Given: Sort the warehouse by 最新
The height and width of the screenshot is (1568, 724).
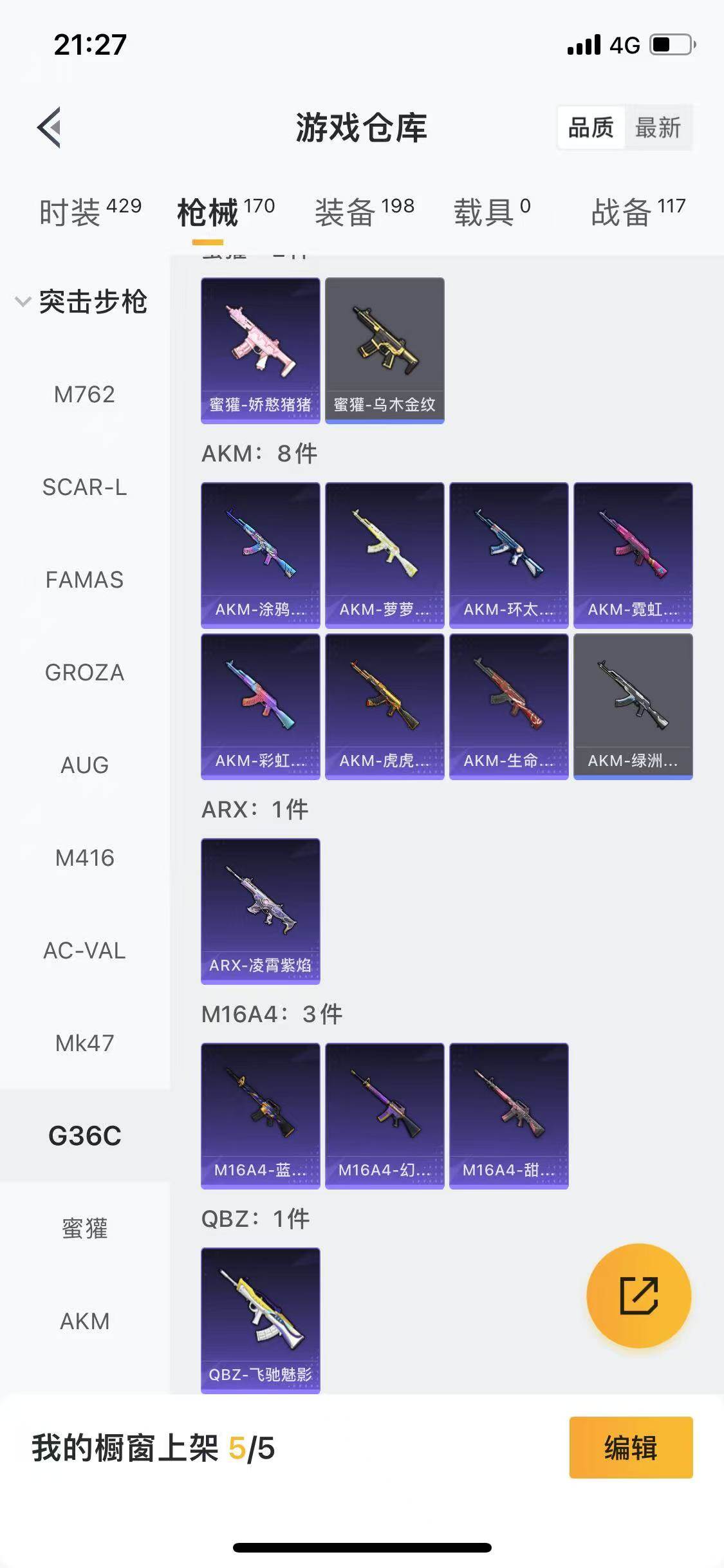Looking at the screenshot, I should pyautogui.click(x=658, y=127).
